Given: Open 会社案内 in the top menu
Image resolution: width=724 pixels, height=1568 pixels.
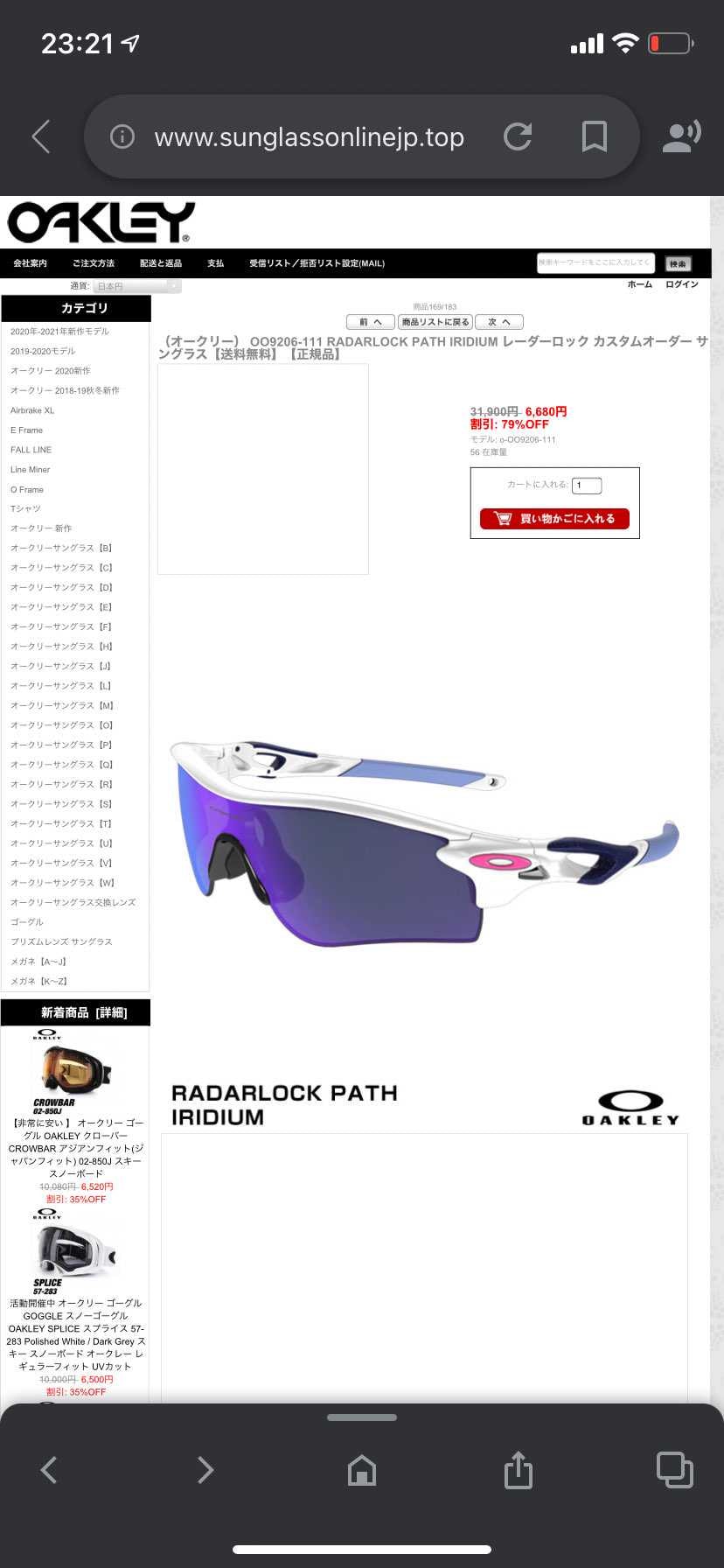Looking at the screenshot, I should tap(31, 263).
